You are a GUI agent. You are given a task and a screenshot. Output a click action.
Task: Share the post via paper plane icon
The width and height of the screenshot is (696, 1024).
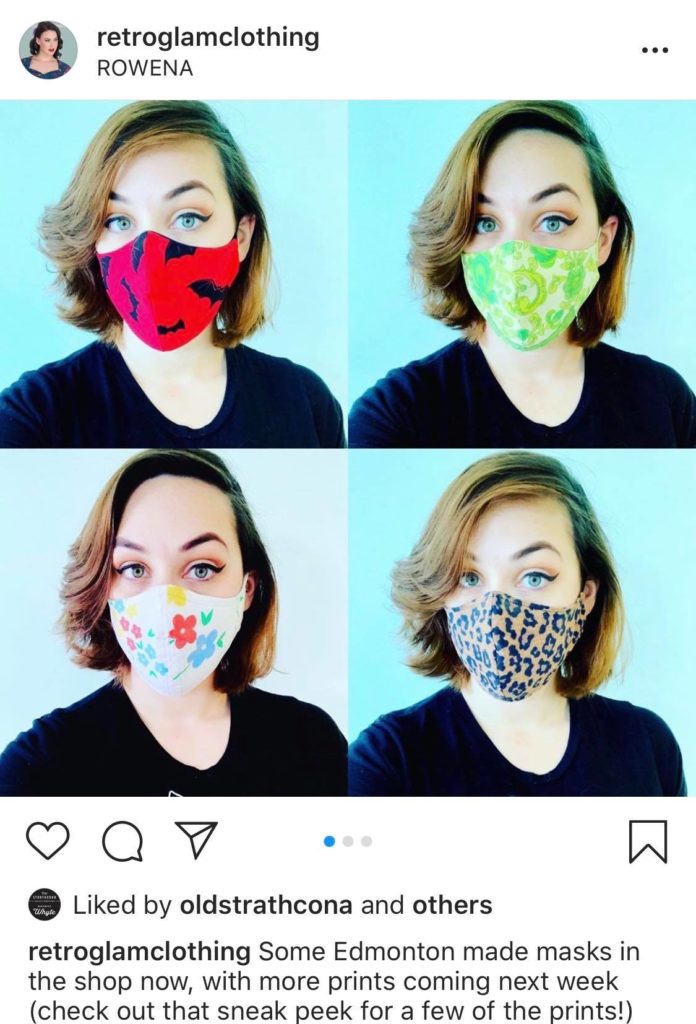(x=196, y=841)
